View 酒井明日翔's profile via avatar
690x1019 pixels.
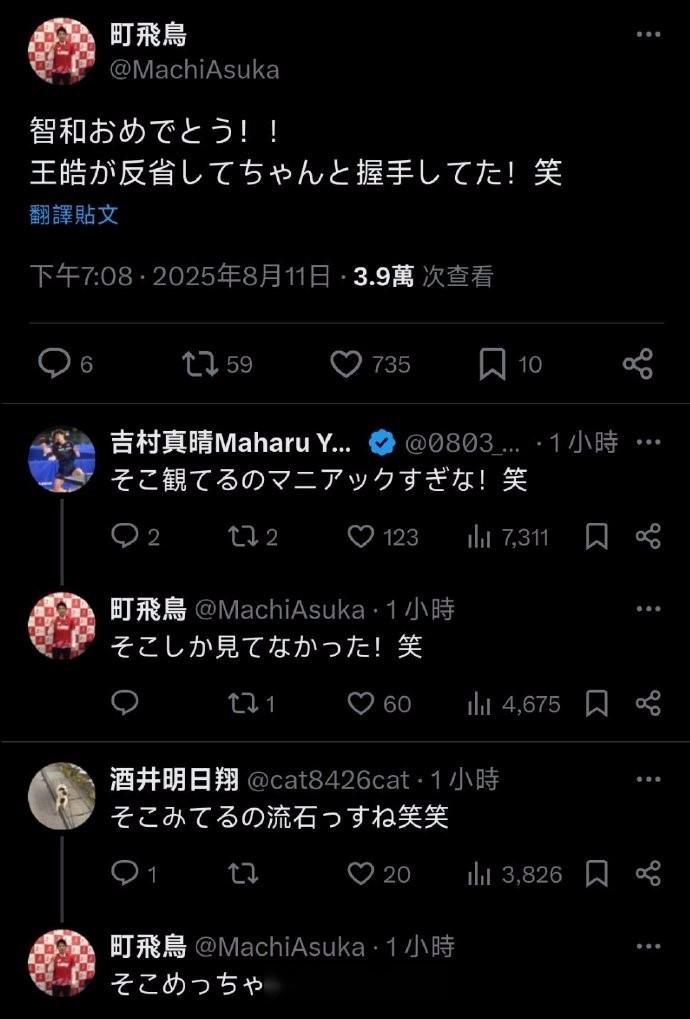pyautogui.click(x=61, y=795)
